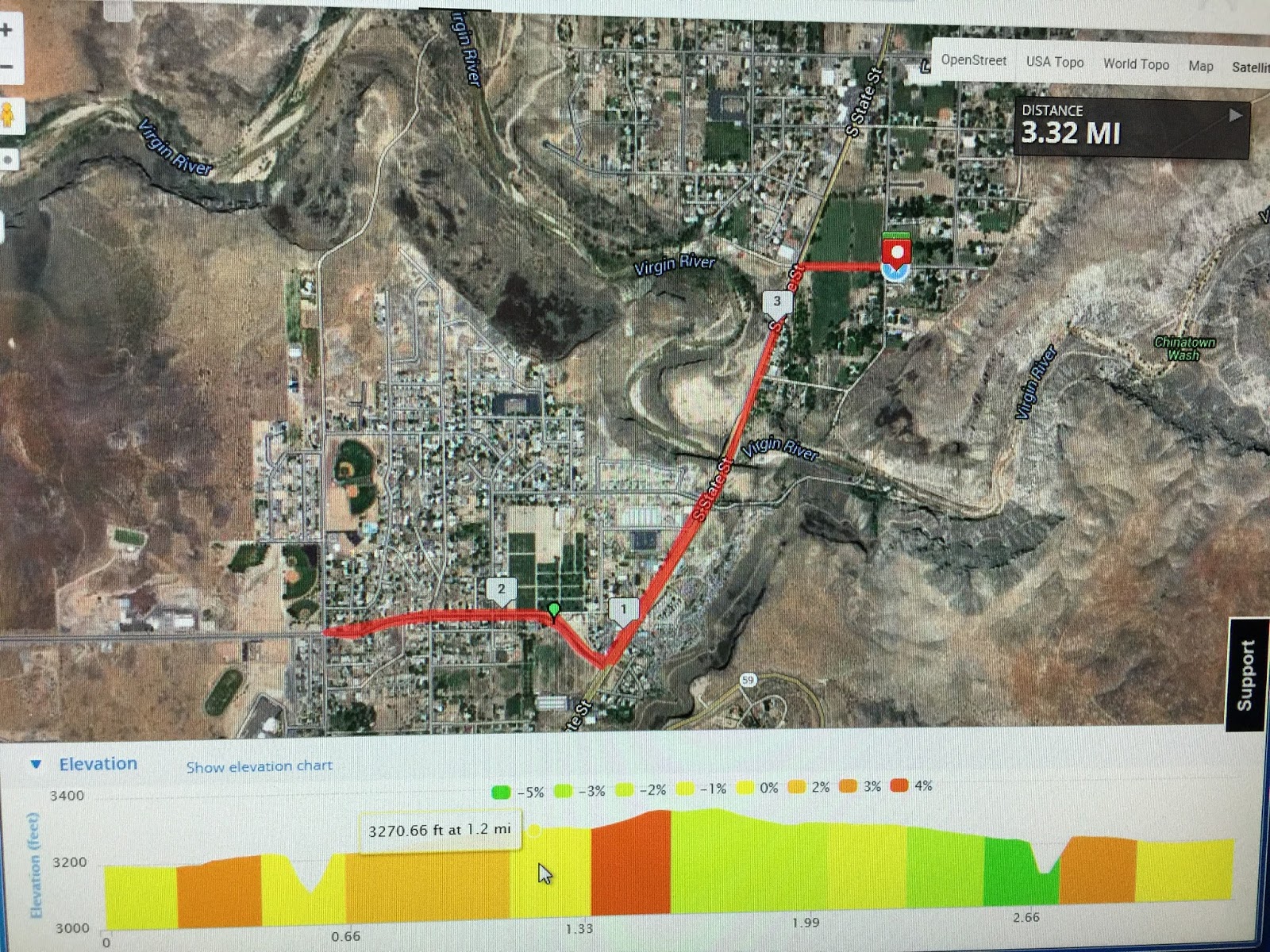
Task: Switch to World Topo layer
Action: click(x=1136, y=64)
